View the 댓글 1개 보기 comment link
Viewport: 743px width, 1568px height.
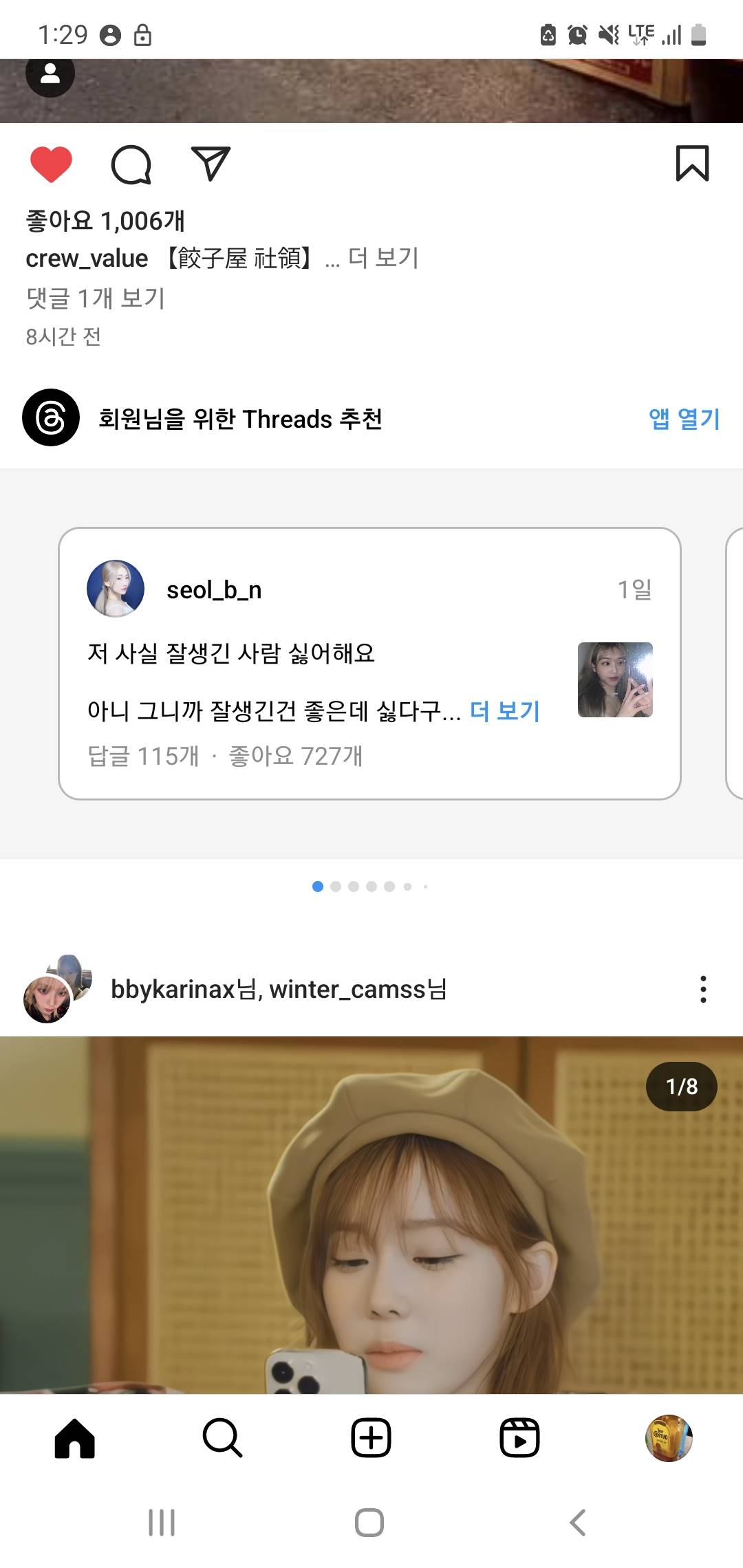(96, 298)
